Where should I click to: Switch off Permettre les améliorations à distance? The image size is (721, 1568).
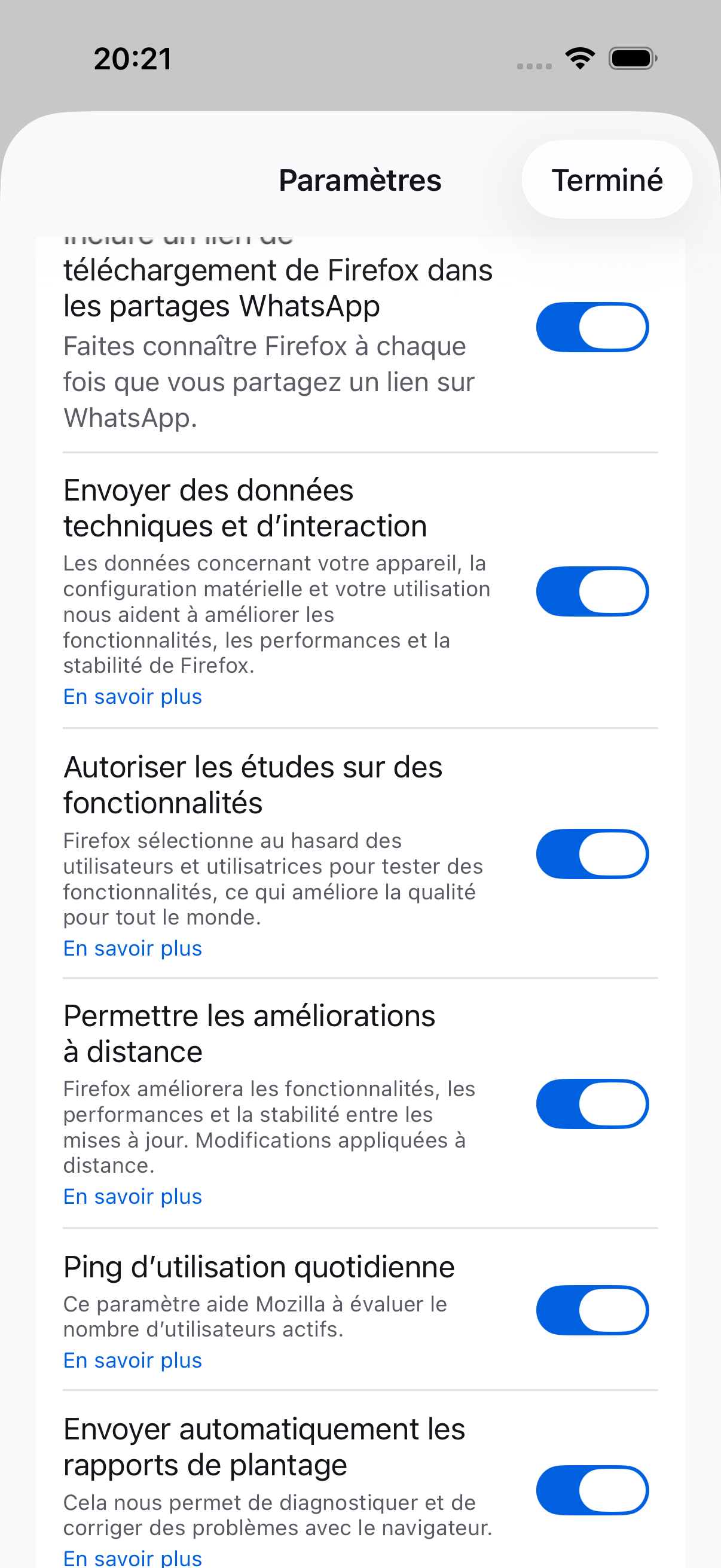tap(592, 1103)
